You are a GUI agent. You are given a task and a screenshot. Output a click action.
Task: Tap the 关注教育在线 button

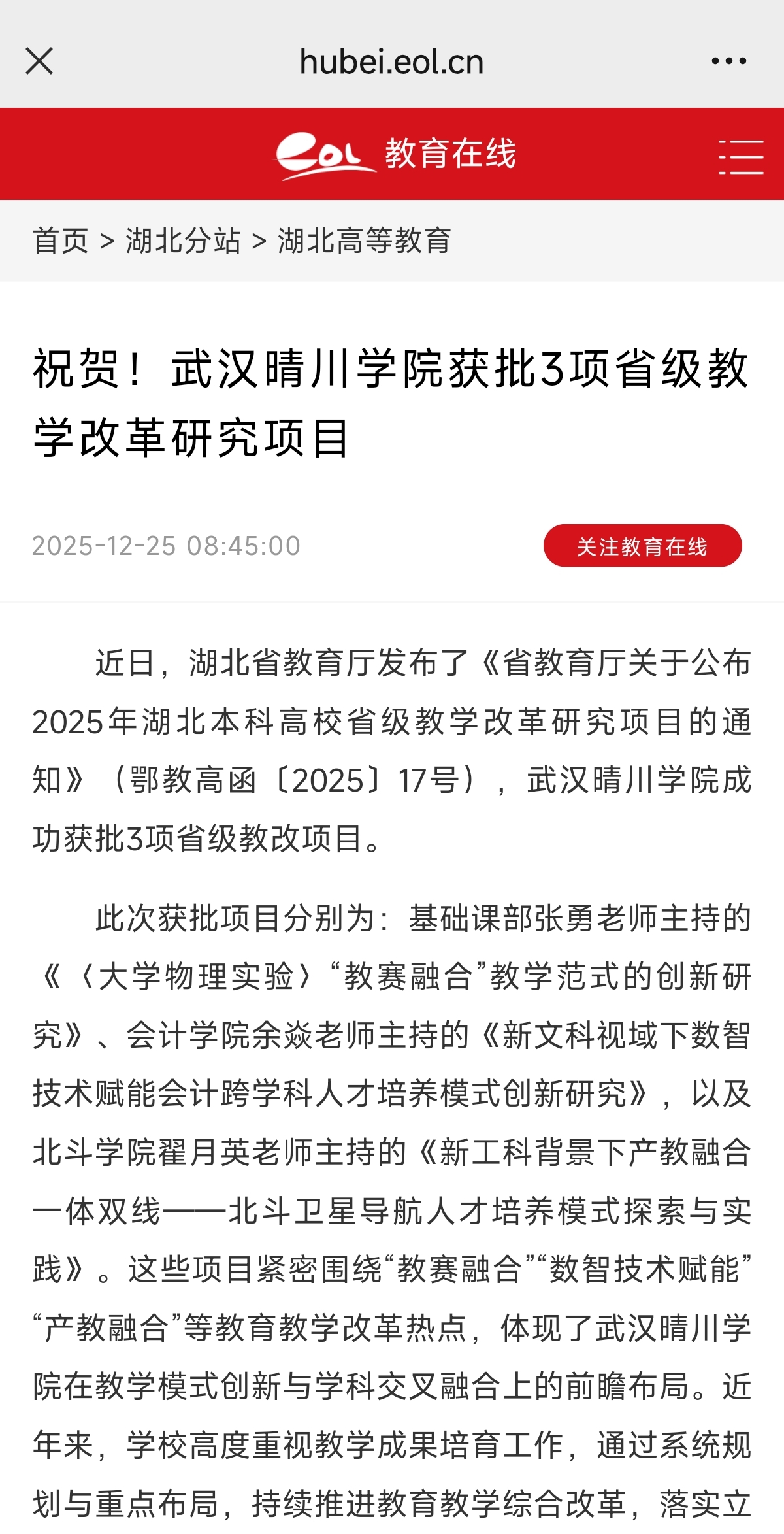coord(642,546)
